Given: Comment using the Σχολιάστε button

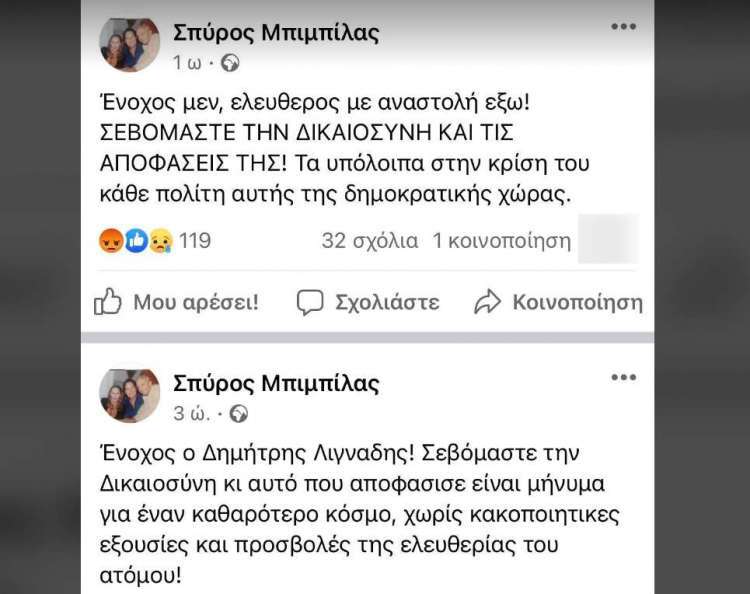Looking at the screenshot, I should (x=369, y=302).
